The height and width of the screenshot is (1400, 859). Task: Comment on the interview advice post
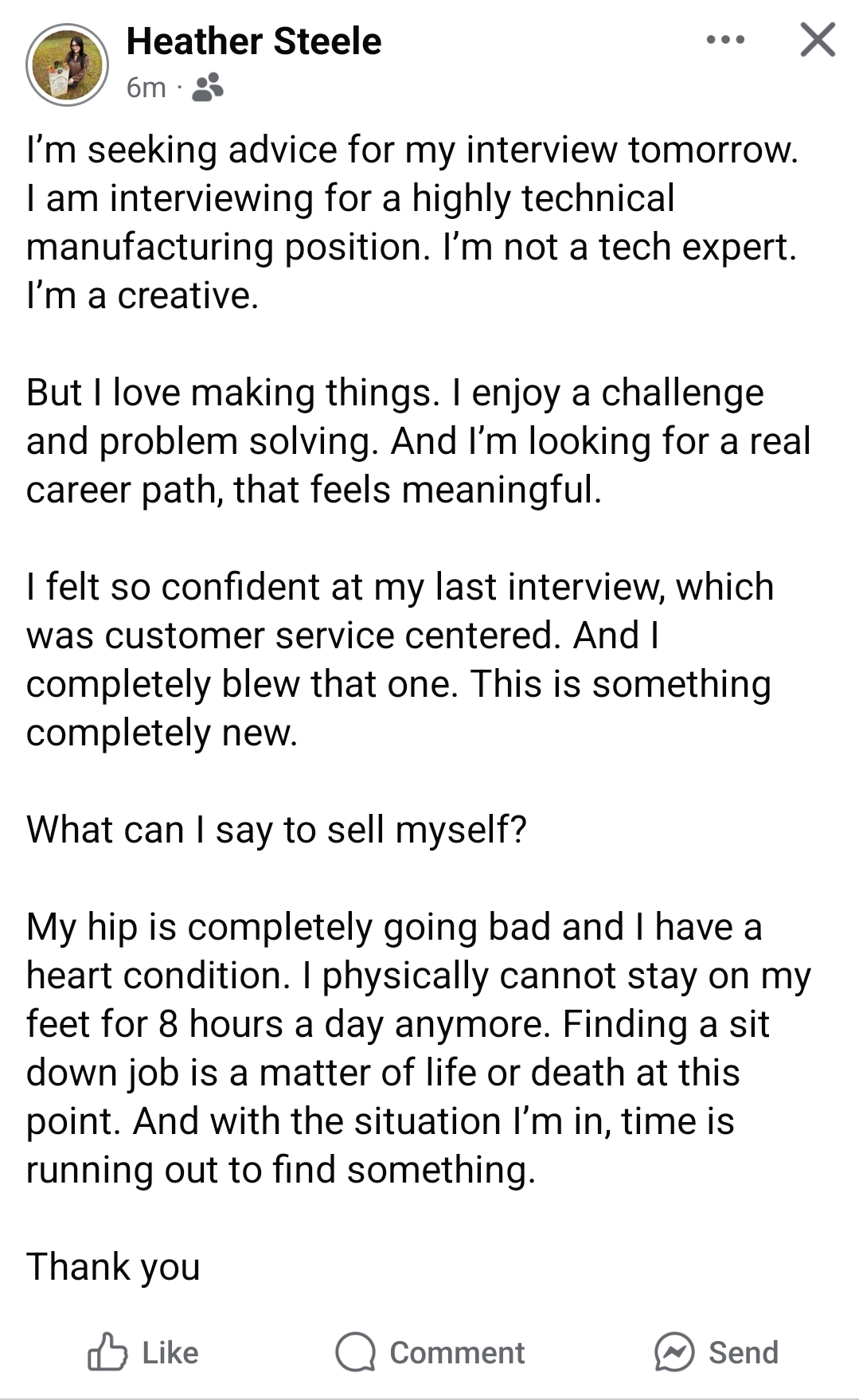point(430,1352)
